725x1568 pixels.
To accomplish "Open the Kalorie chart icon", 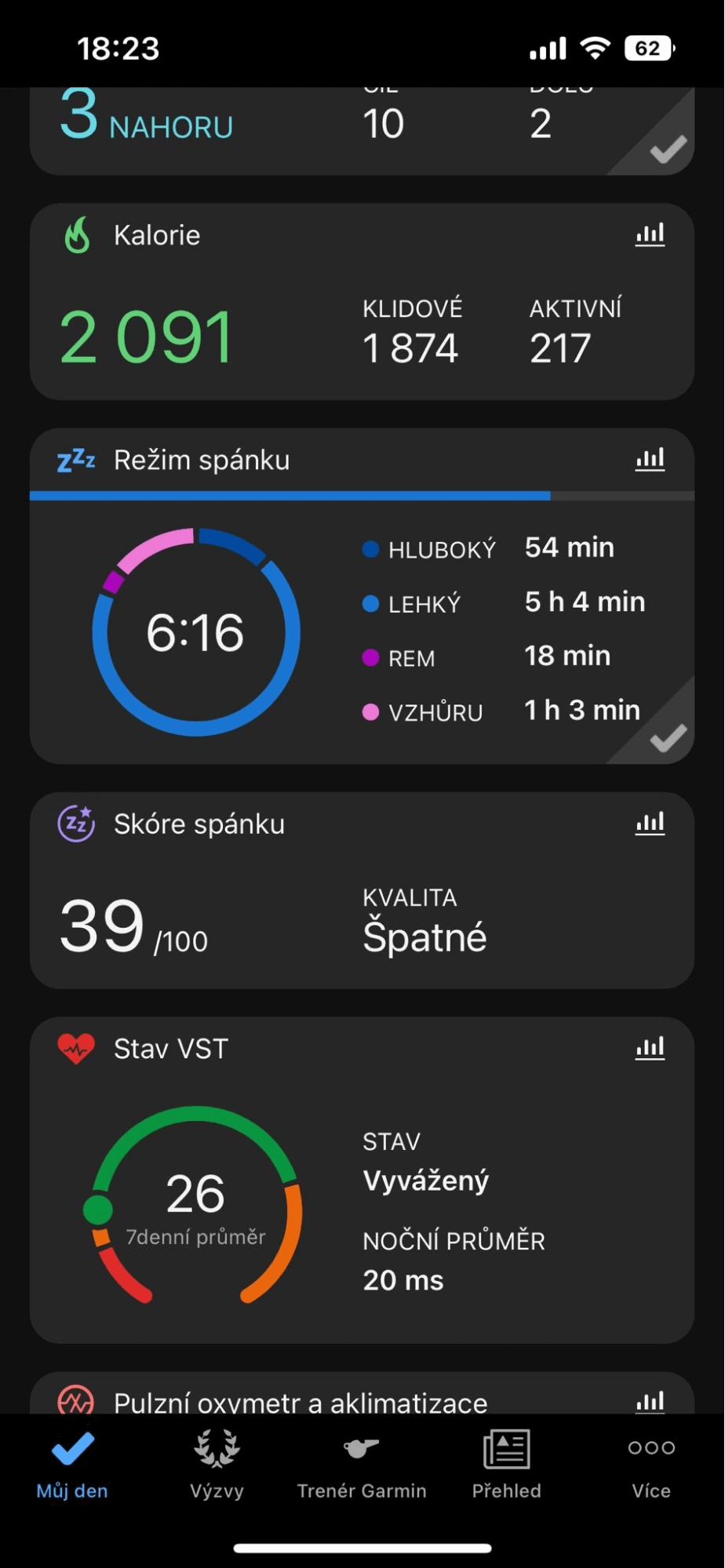I will (650, 235).
